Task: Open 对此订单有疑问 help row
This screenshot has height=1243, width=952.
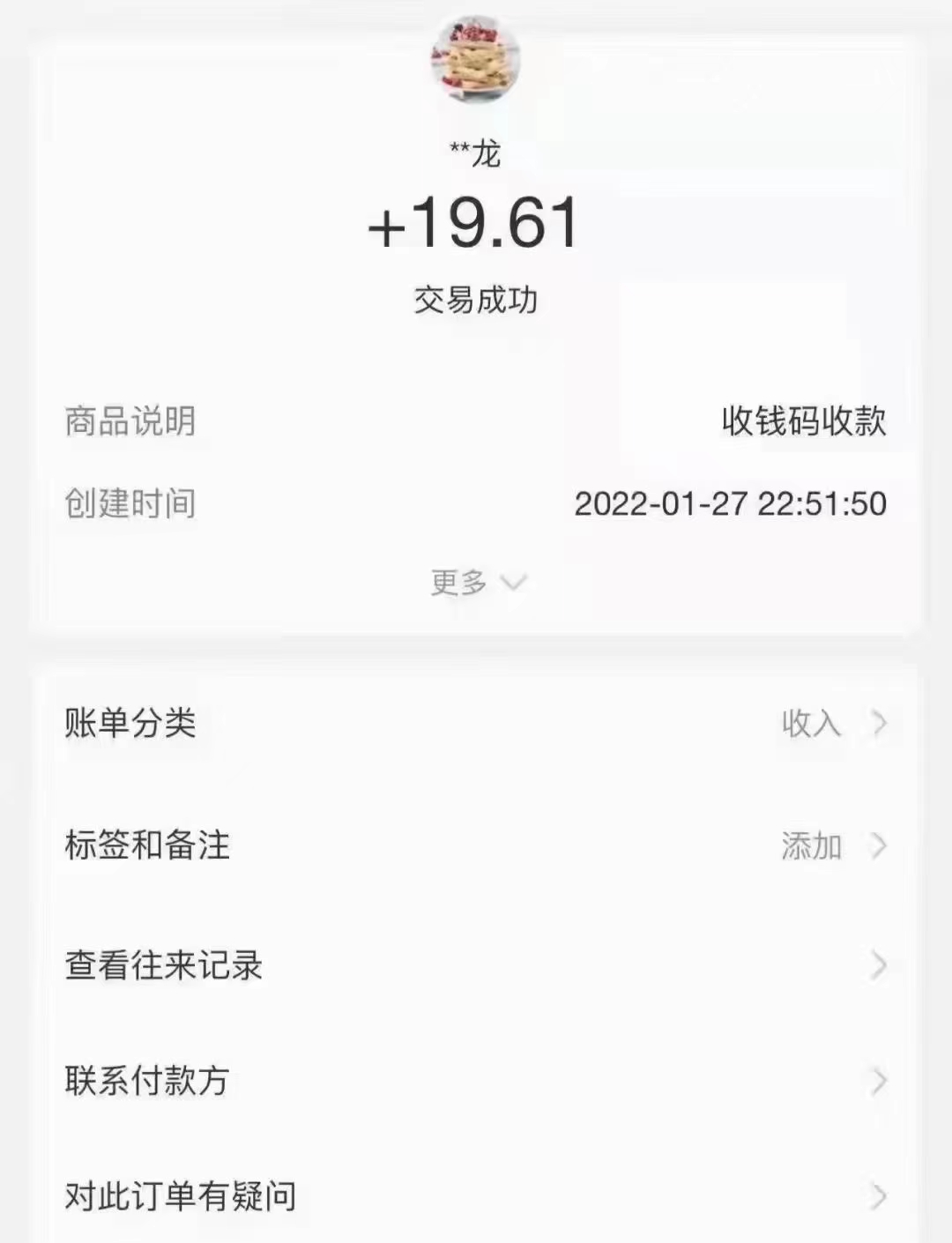Action: (476, 1196)
